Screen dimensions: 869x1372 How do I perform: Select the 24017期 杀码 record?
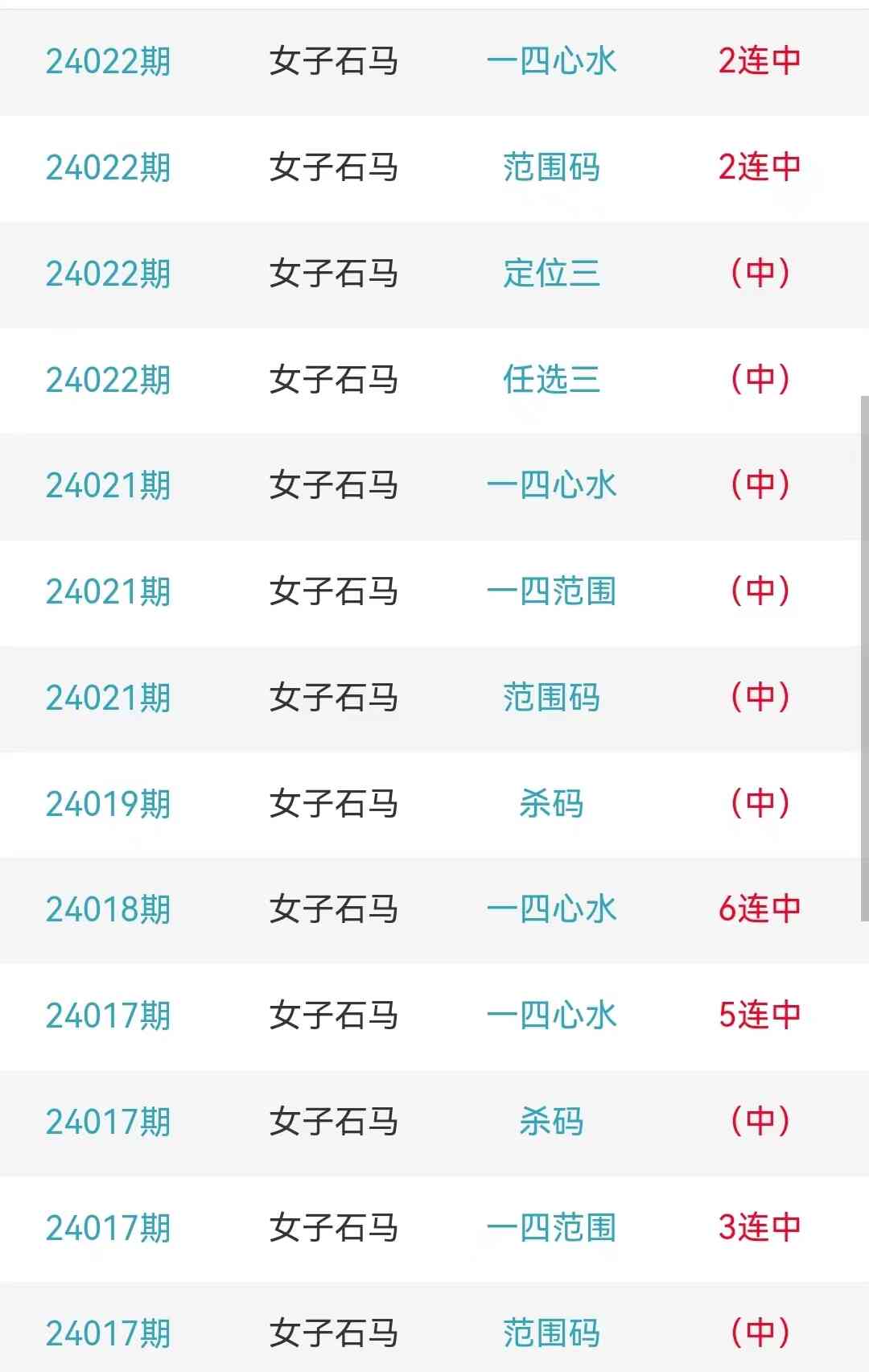pyautogui.click(x=551, y=1122)
